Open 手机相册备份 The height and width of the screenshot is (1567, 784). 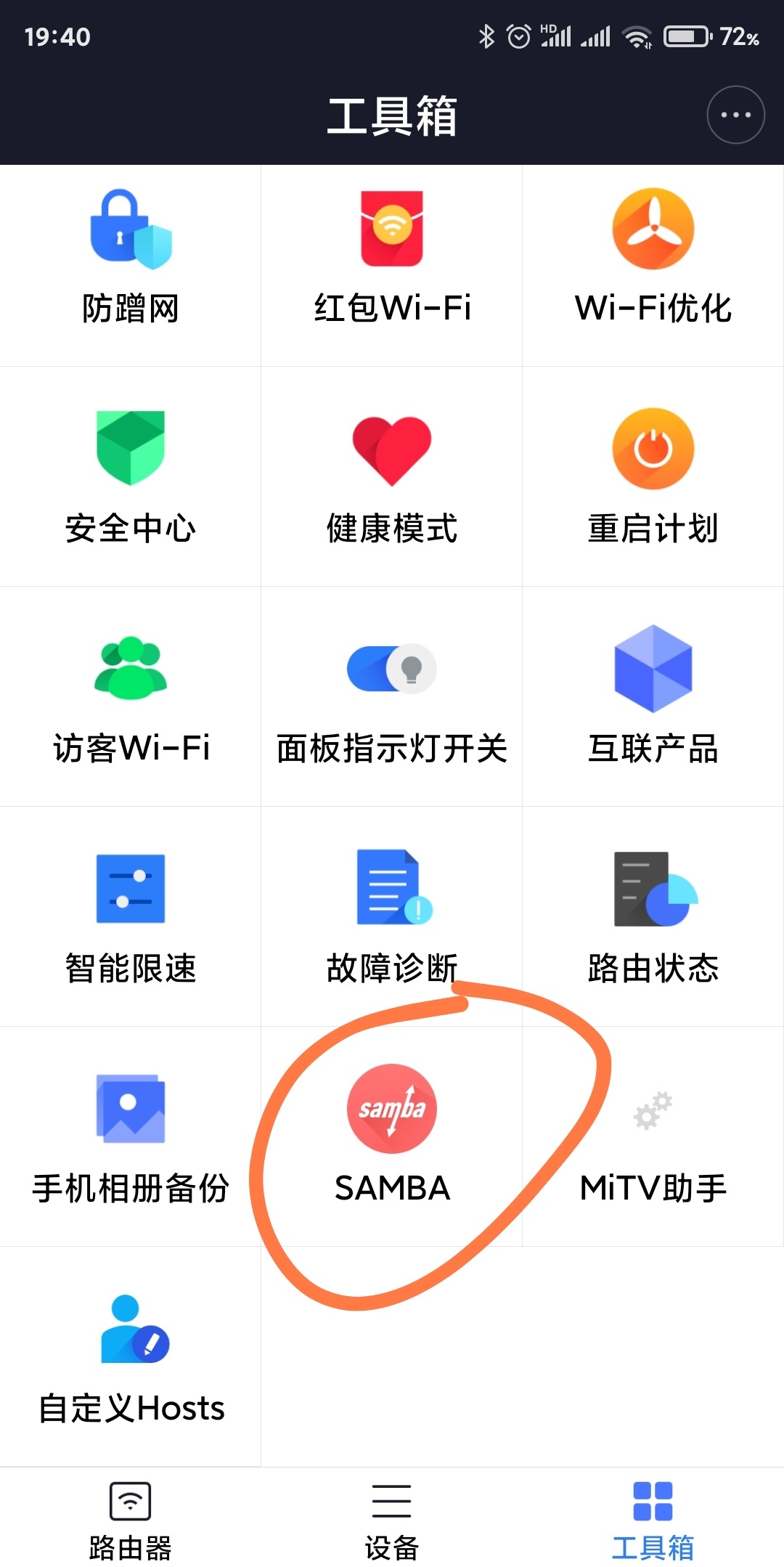[131, 1136]
